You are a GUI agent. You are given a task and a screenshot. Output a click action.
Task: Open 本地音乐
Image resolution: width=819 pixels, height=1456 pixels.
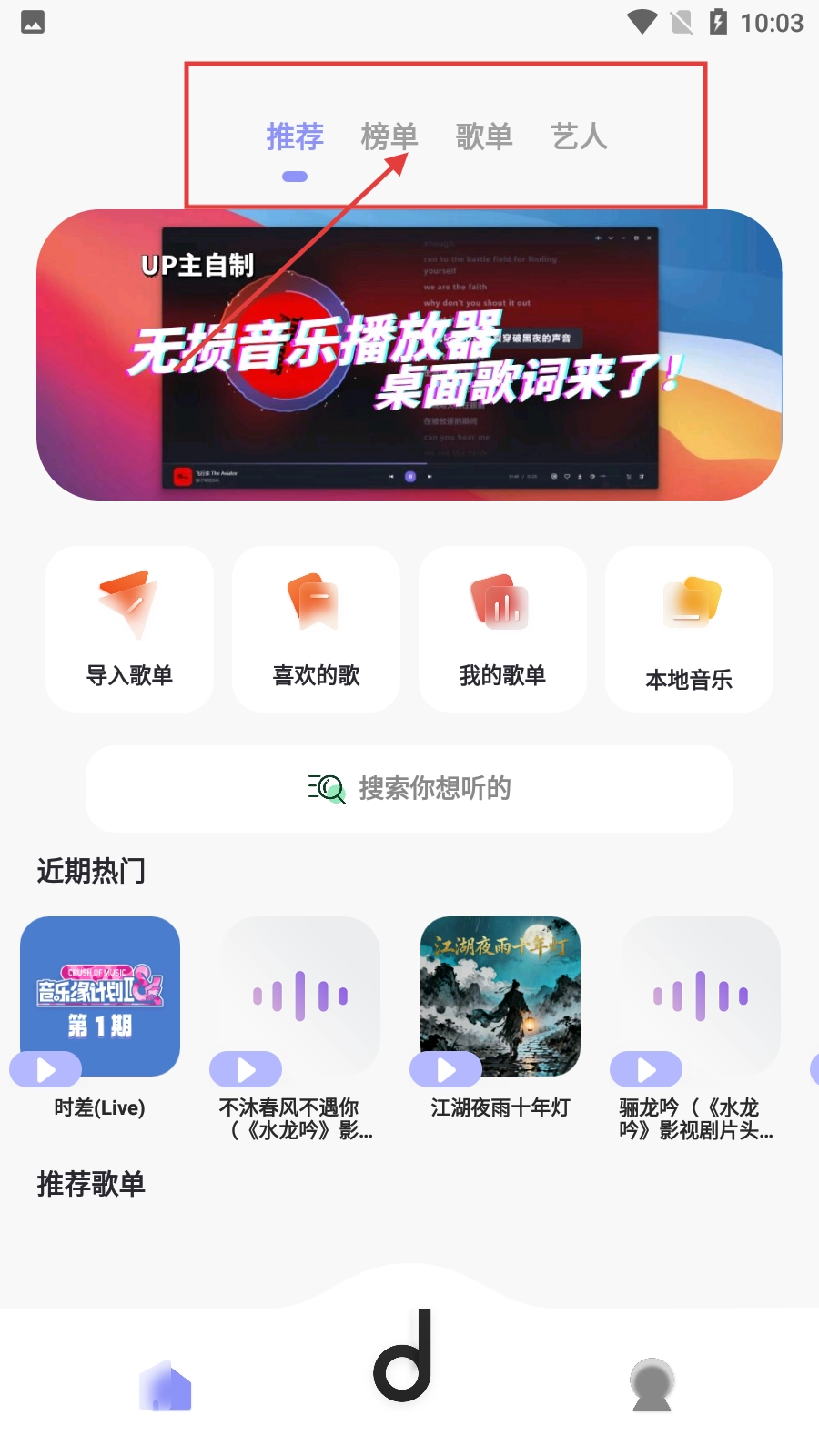689,629
